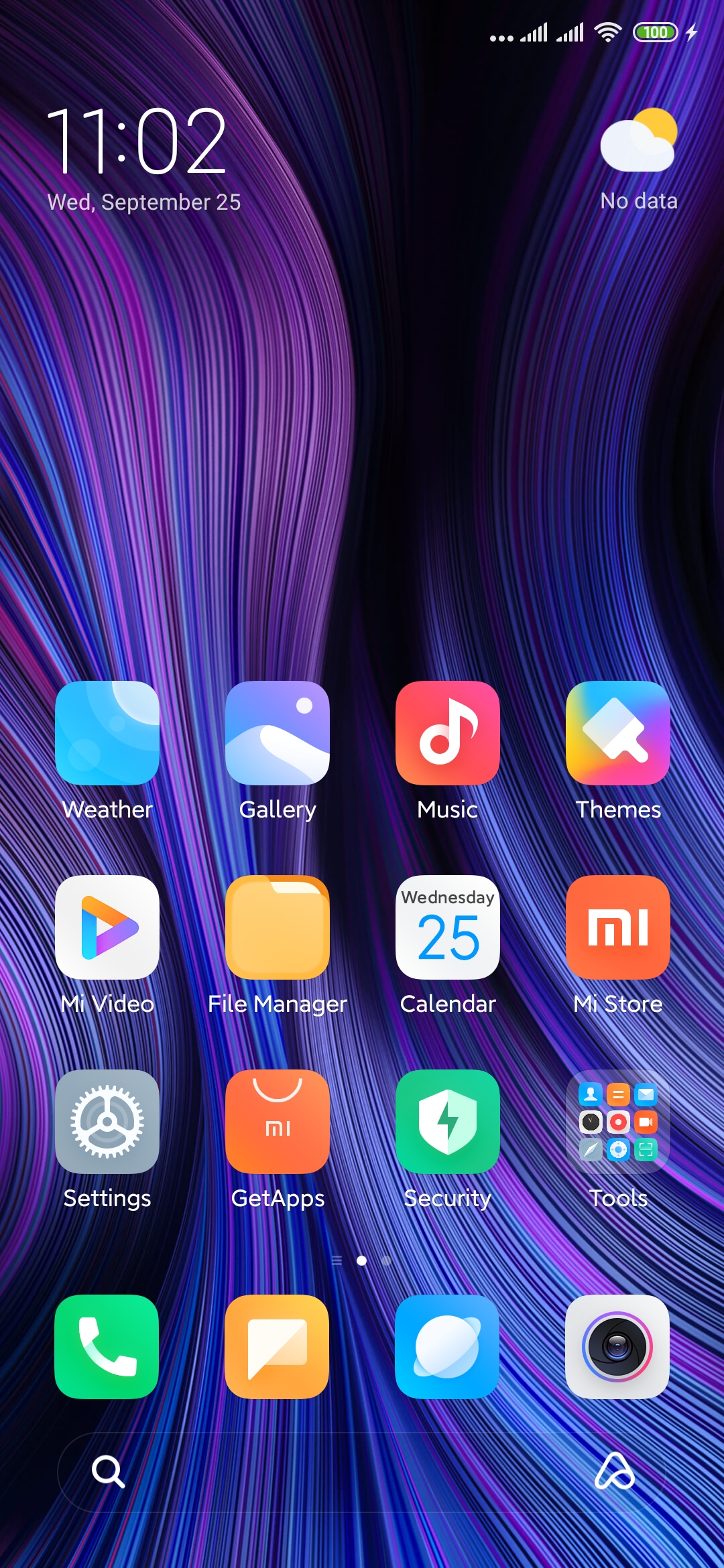Launch the Gallery app

[x=278, y=733]
